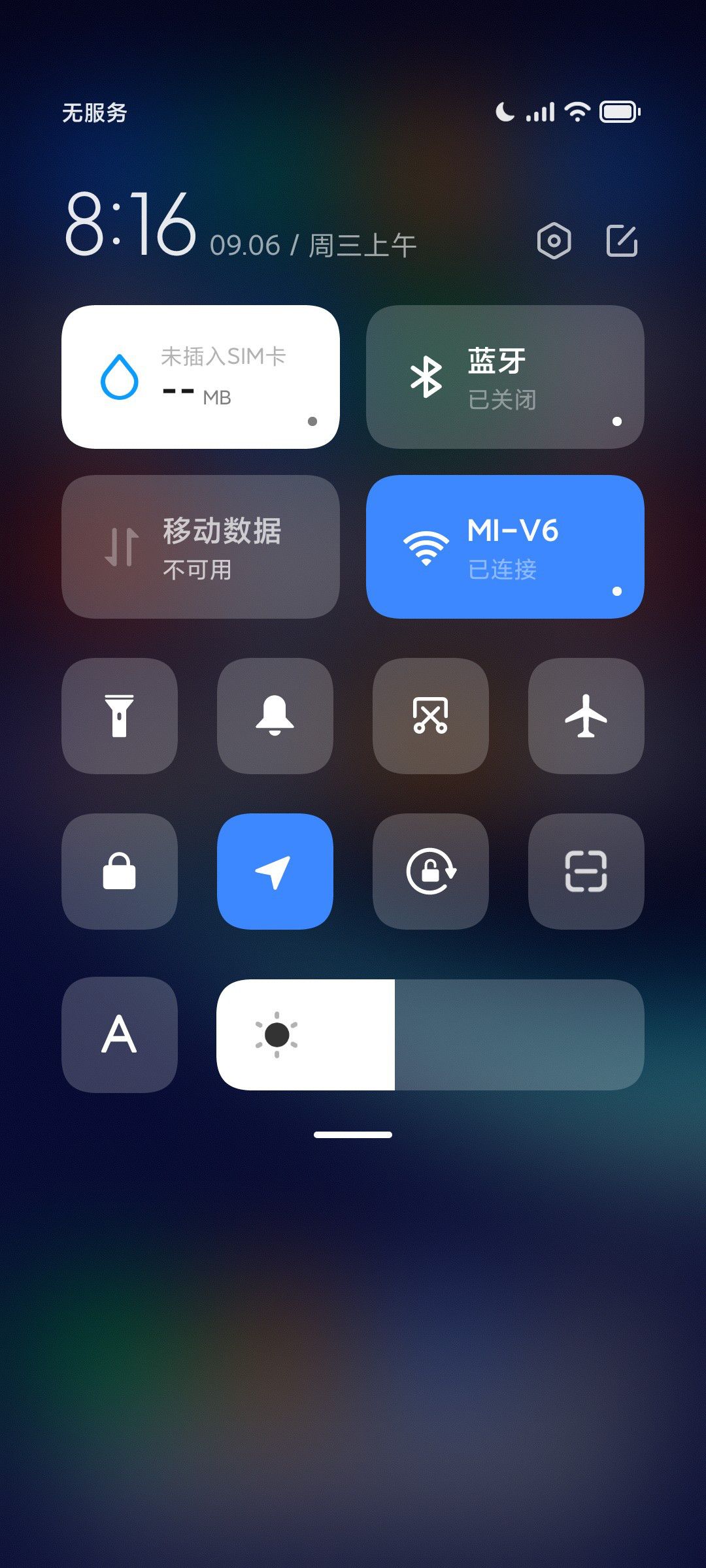The image size is (706, 1568).
Task: Tap the 移动数据 mobile data tile
Action: tap(201, 547)
